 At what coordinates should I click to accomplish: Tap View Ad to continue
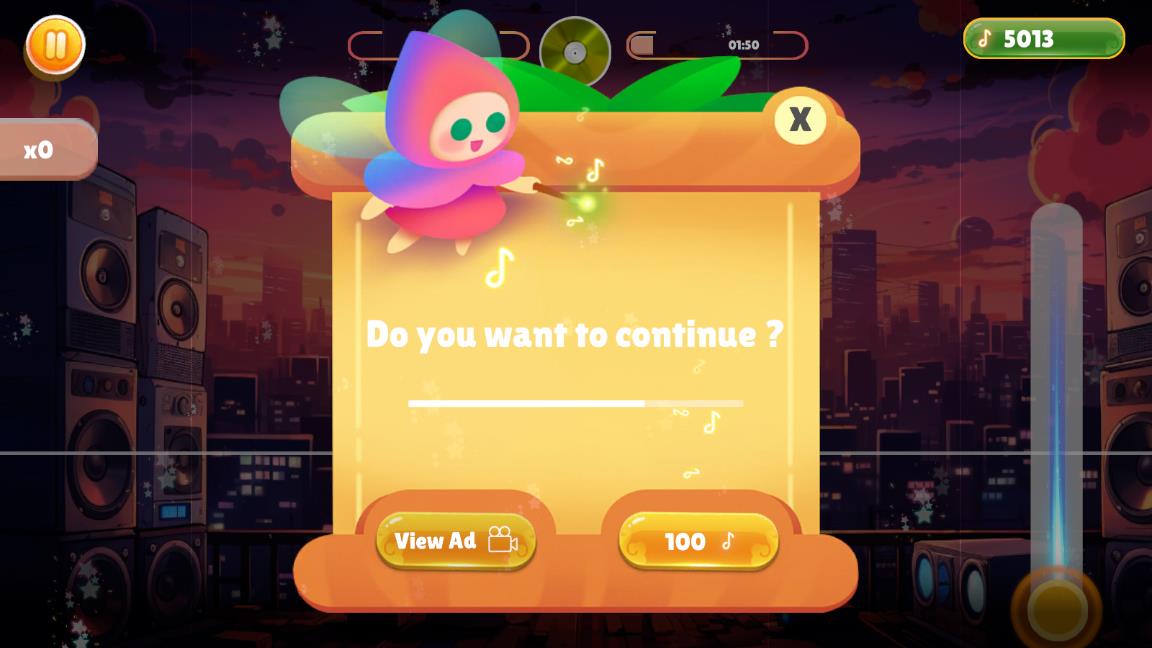[456, 541]
